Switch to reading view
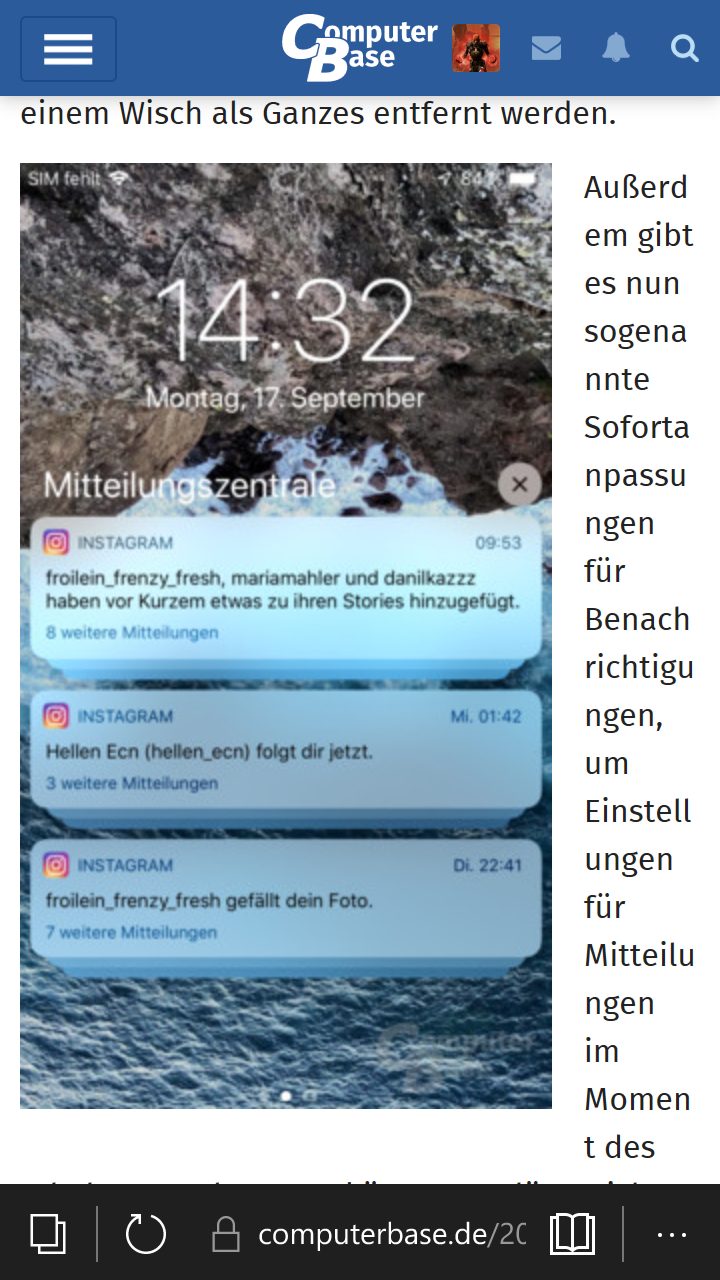This screenshot has height=1280, width=720. coord(573,1234)
